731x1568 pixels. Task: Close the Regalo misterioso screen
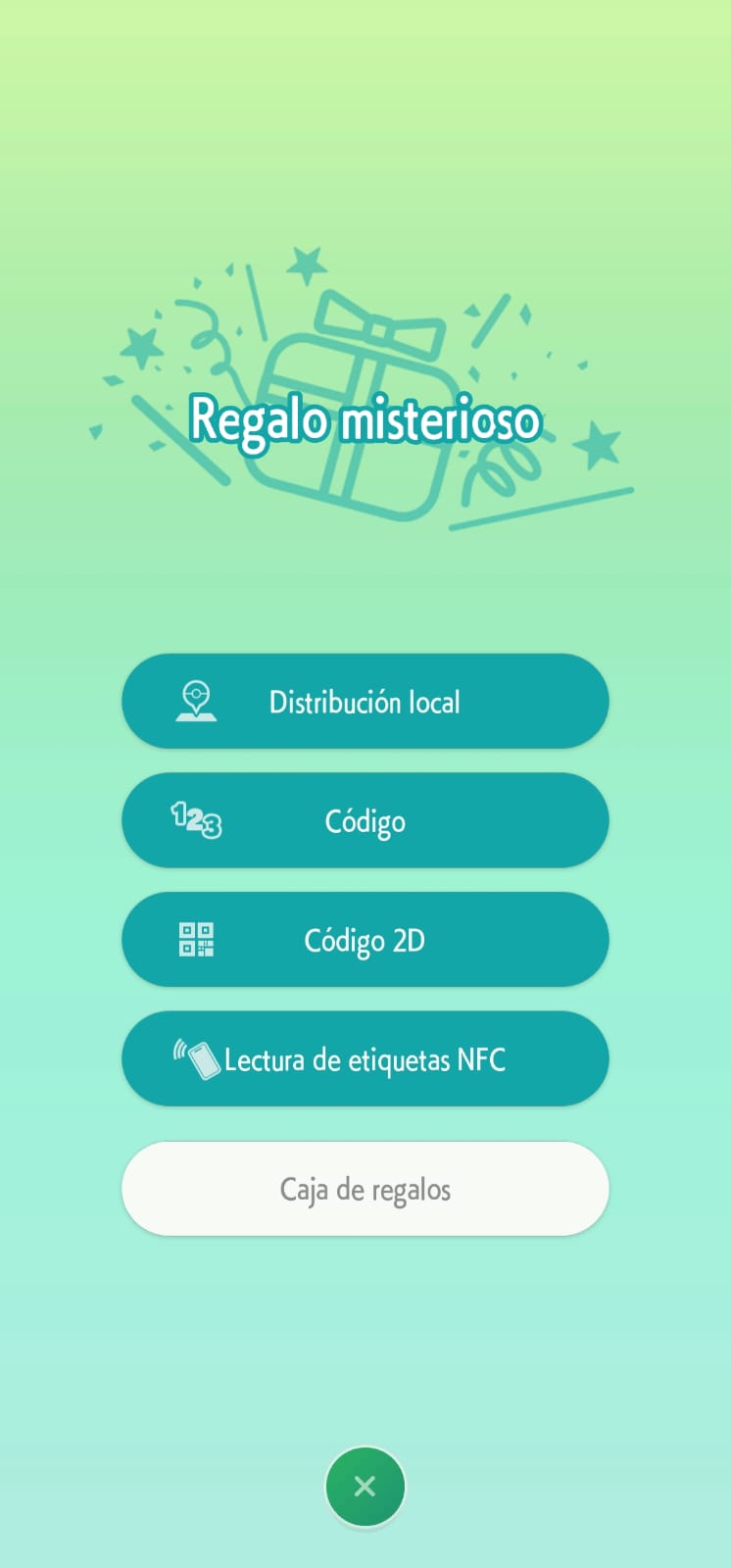click(x=365, y=1487)
